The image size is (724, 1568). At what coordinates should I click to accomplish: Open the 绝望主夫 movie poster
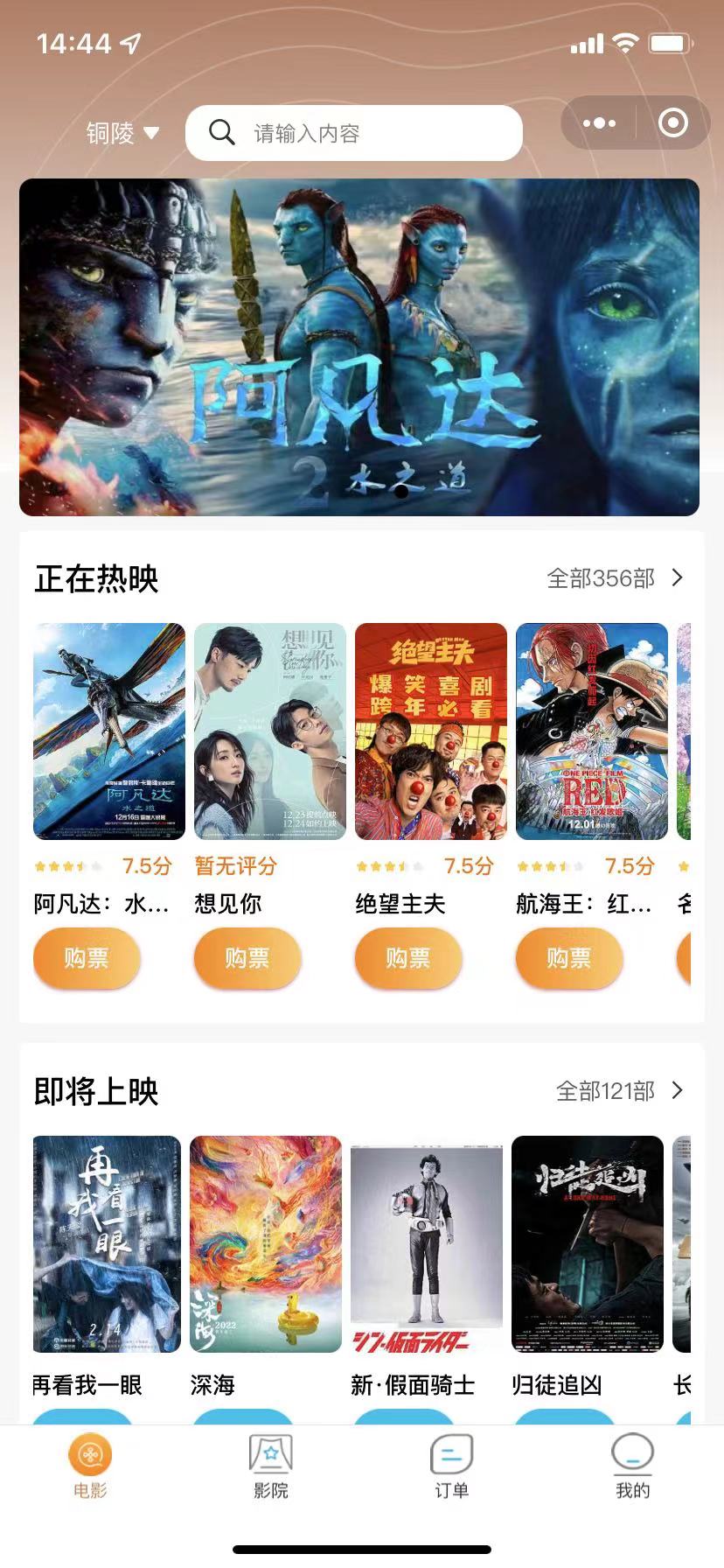click(x=430, y=731)
